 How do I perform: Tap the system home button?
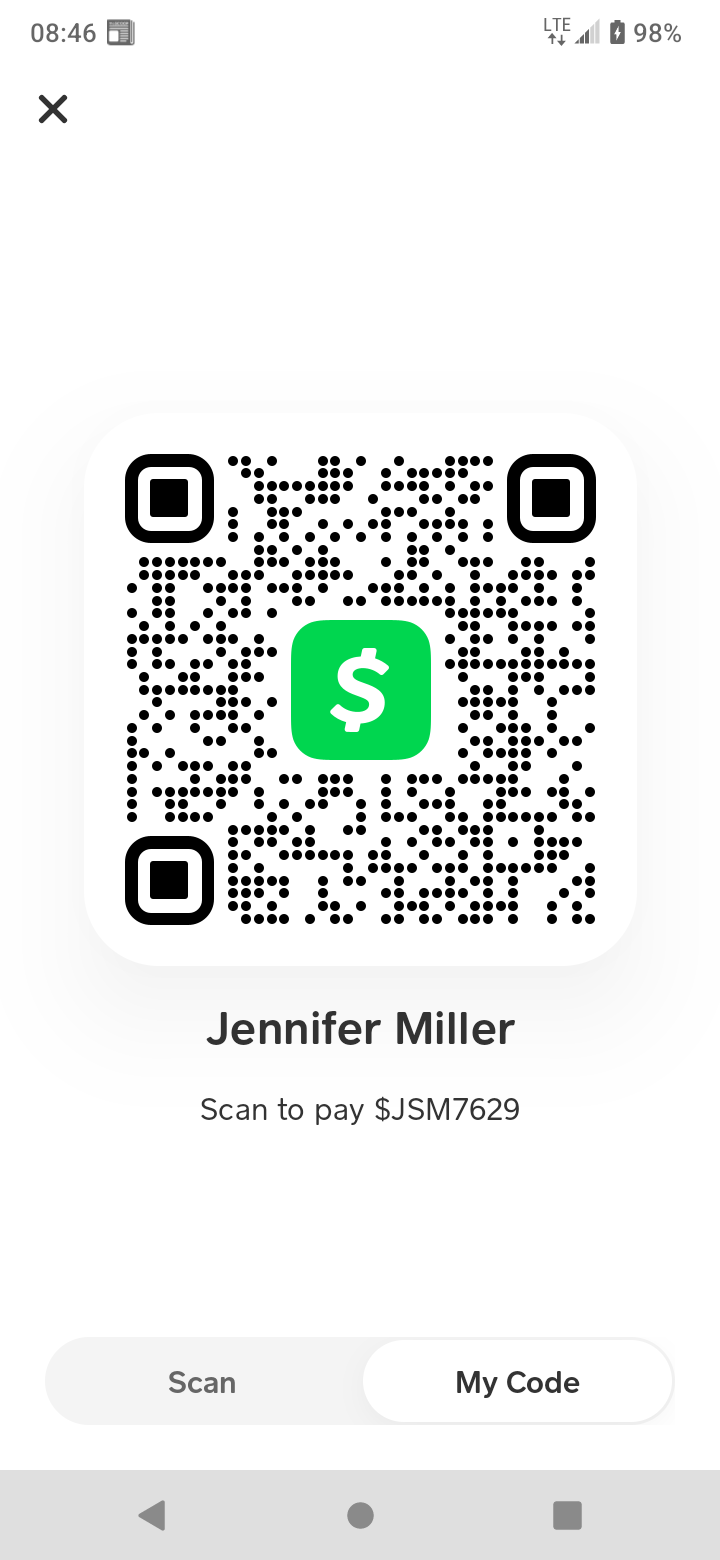pos(360,1516)
